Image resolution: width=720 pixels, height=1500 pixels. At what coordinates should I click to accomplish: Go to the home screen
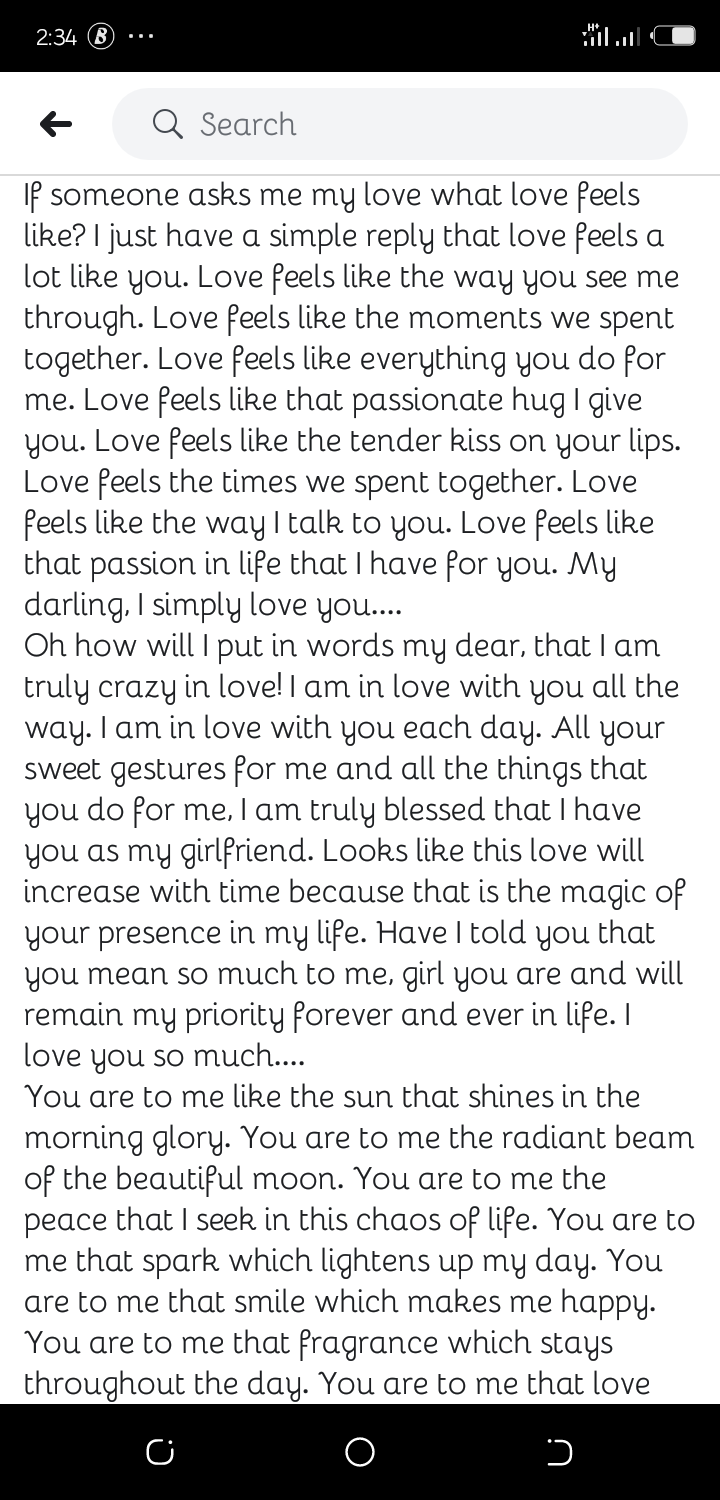pyautogui.click(x=360, y=1452)
